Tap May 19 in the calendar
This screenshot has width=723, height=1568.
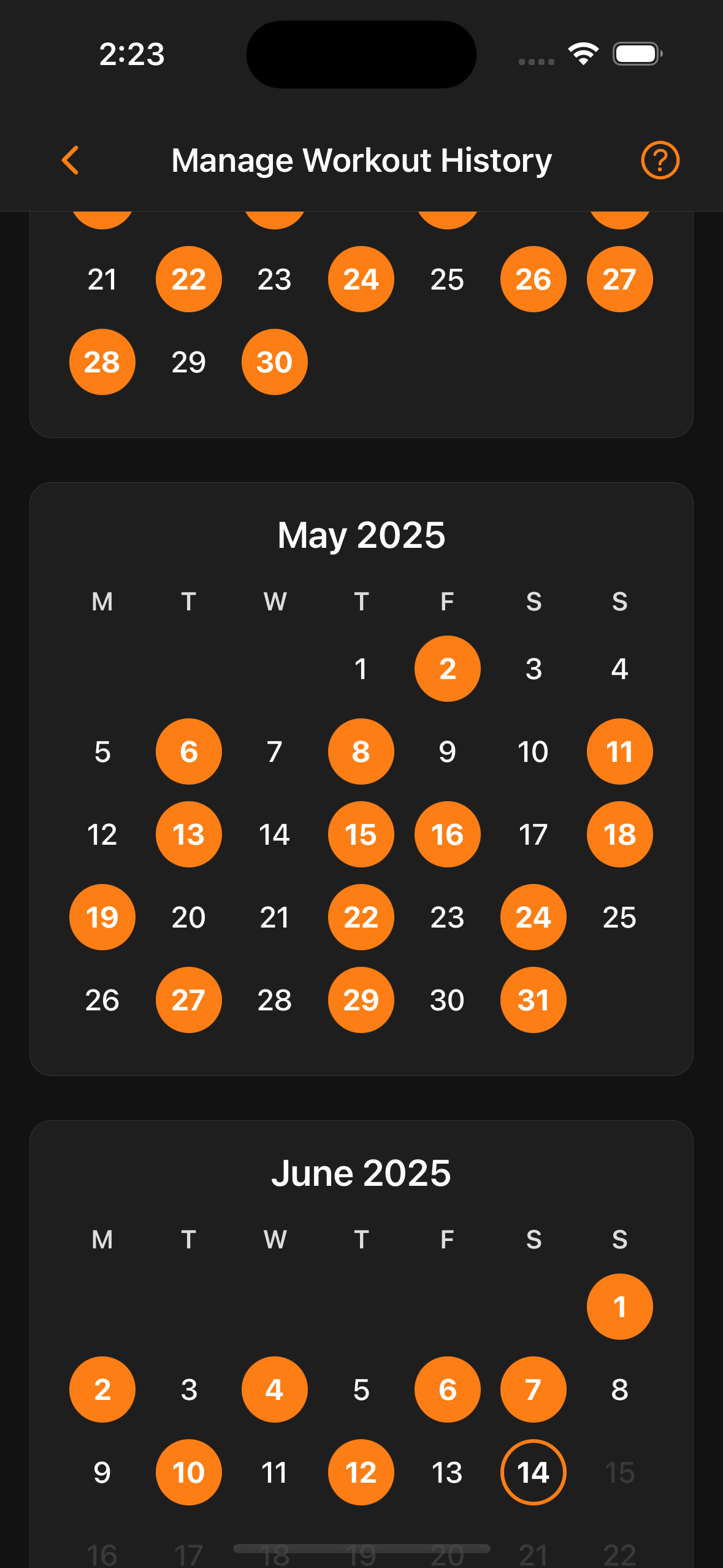click(102, 917)
